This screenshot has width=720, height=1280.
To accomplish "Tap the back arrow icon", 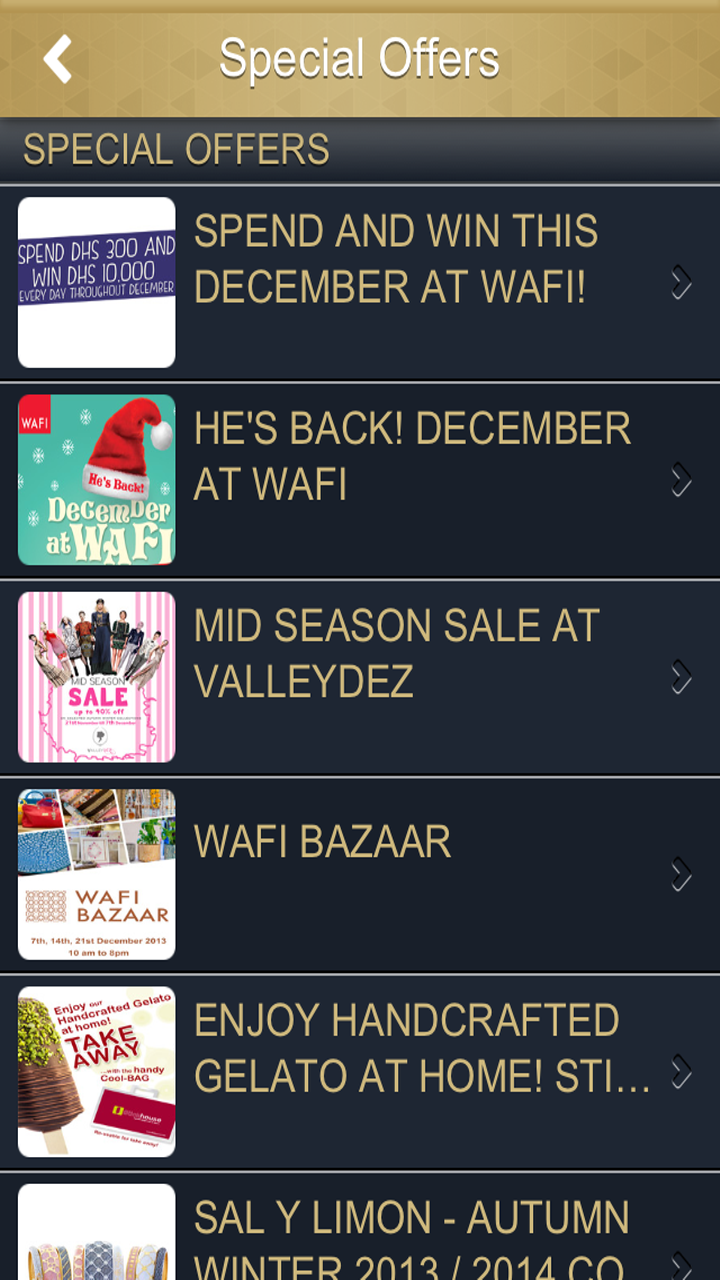I will [57, 58].
